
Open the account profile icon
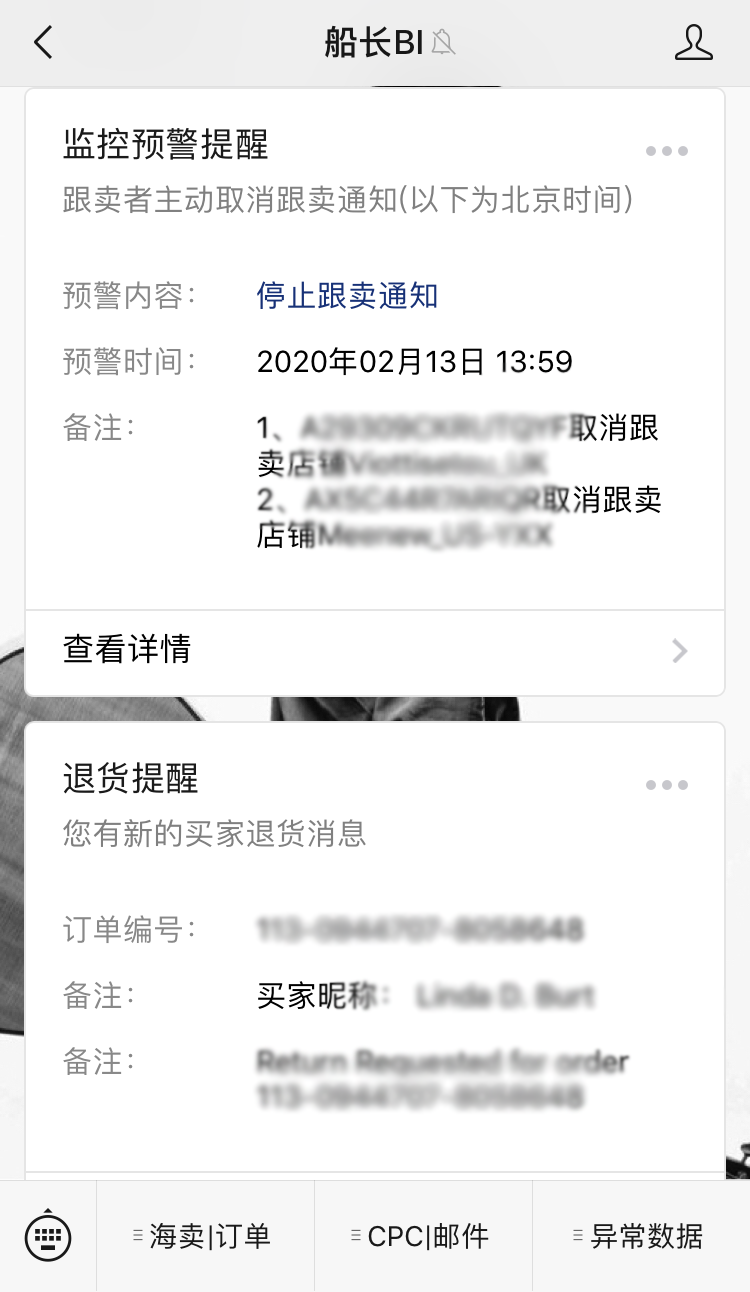(693, 43)
